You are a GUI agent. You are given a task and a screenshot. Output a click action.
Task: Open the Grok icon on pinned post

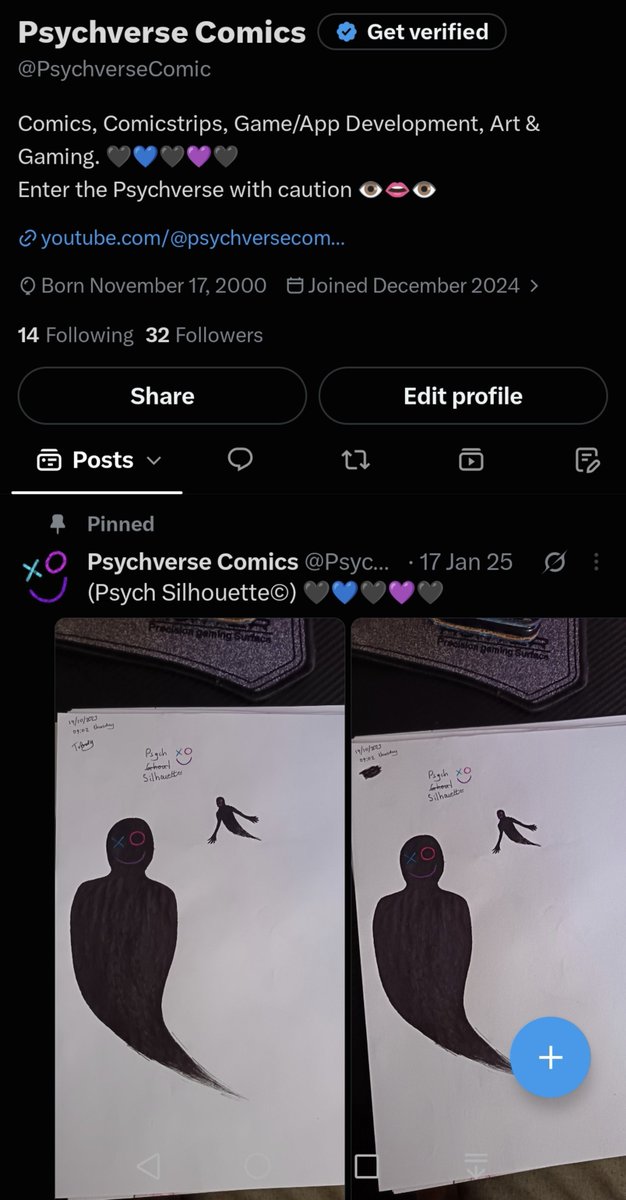553,563
